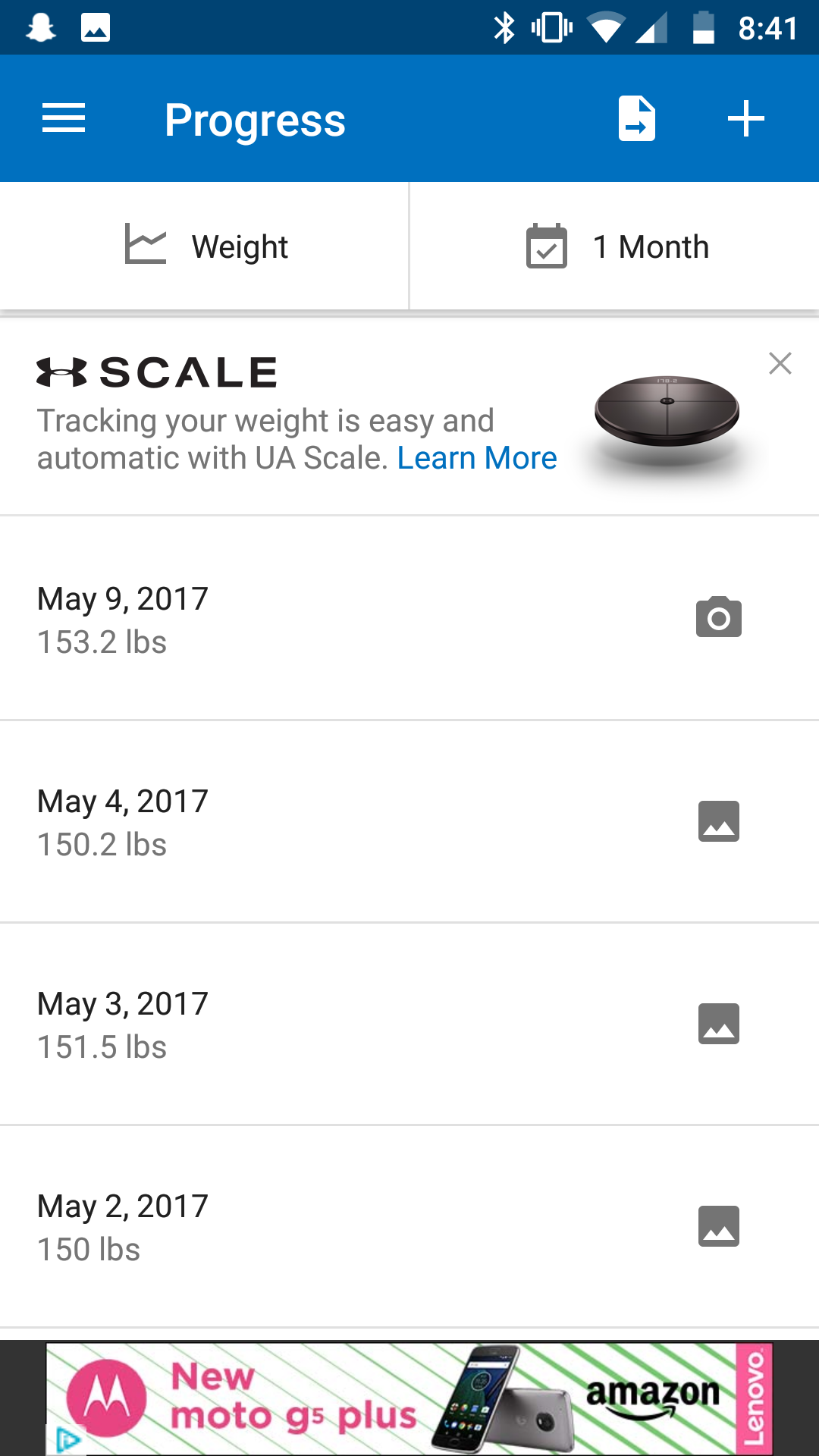Follow the Learn More link
Screen dimensions: 819x1456
coord(477,458)
